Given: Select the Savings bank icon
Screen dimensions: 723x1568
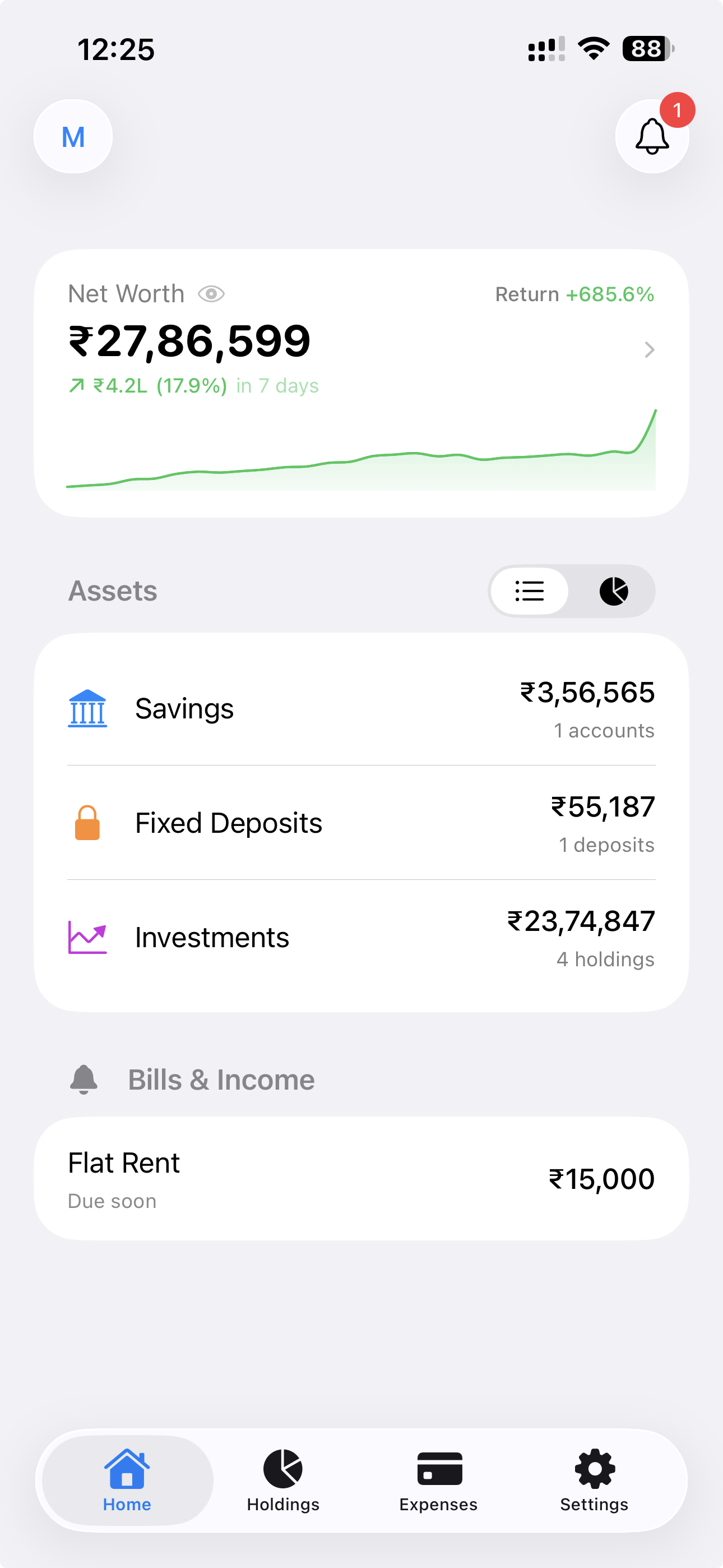Looking at the screenshot, I should (x=86, y=707).
